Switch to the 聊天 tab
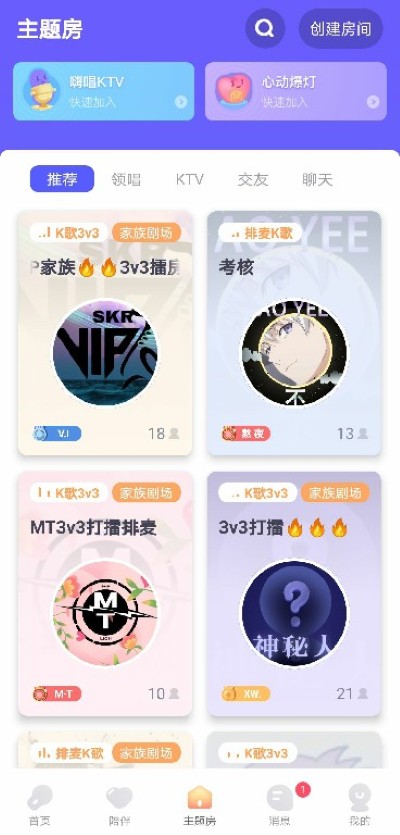Screen dimensions: 400x835 [x=317, y=179]
